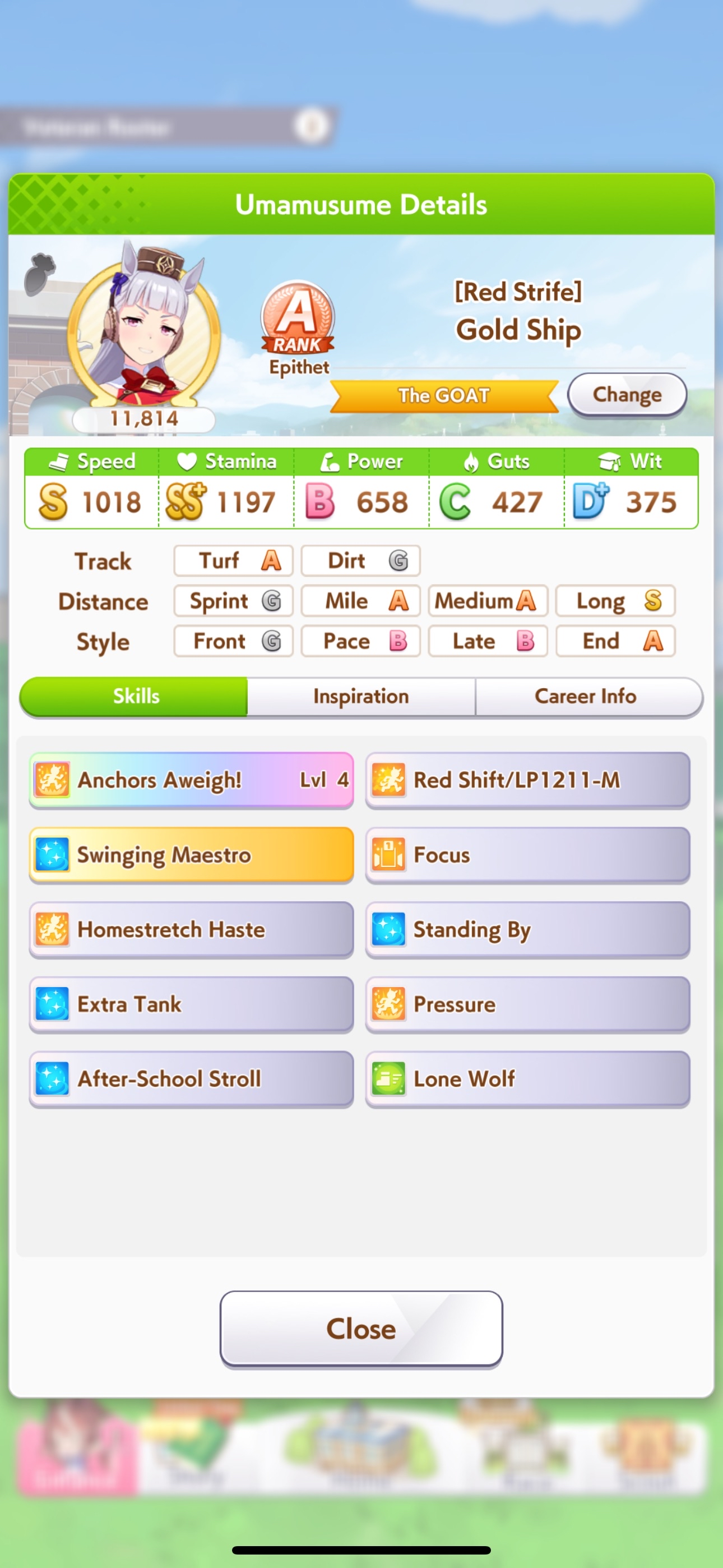Tap the Extra Tank skill
Screen dimensions: 723x1568
191,1004
